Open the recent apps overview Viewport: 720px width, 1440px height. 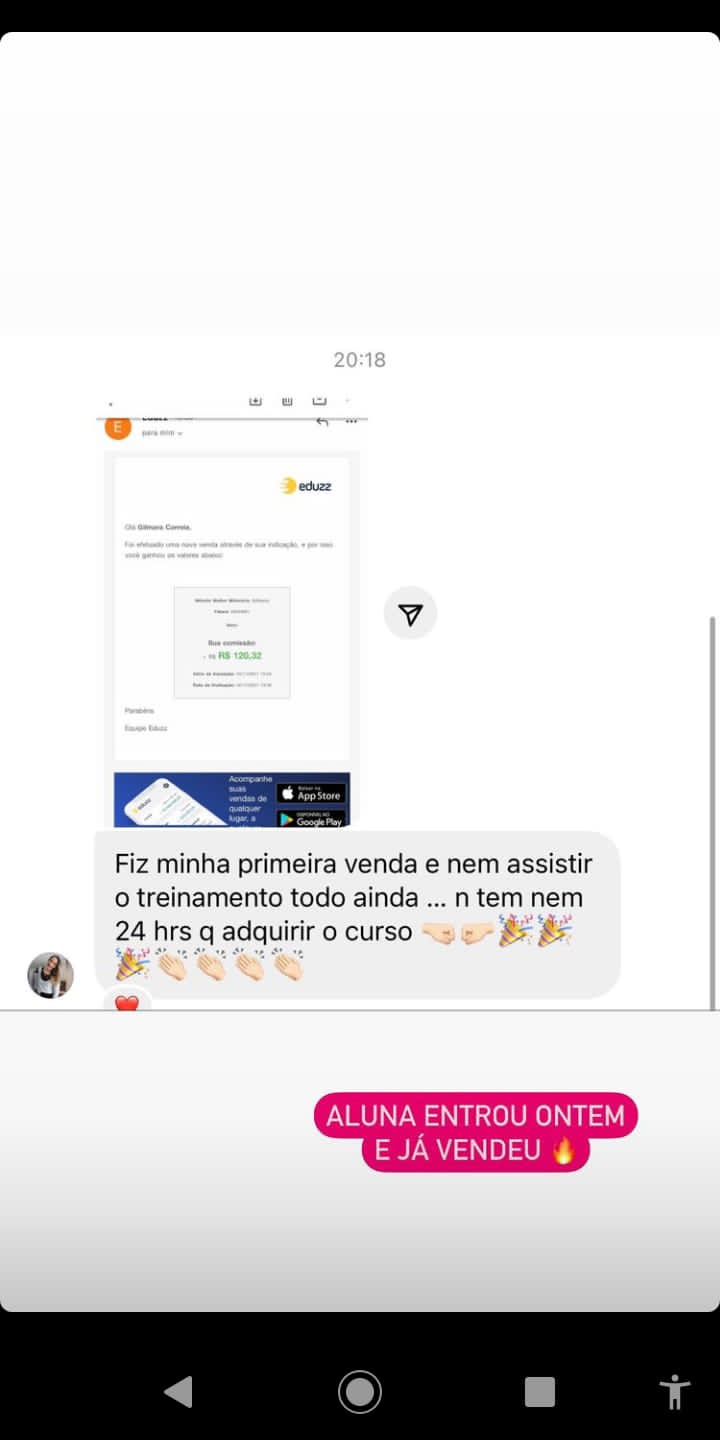coord(540,1391)
